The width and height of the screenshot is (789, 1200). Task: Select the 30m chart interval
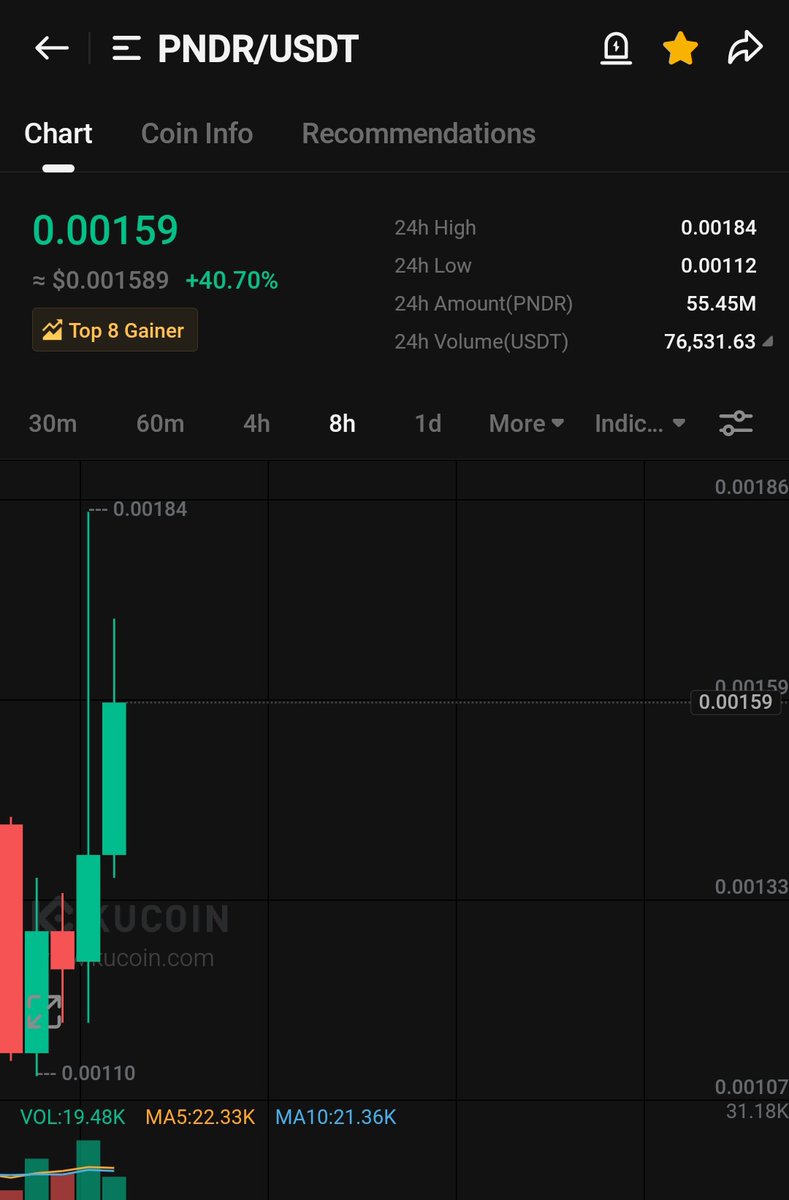point(53,423)
